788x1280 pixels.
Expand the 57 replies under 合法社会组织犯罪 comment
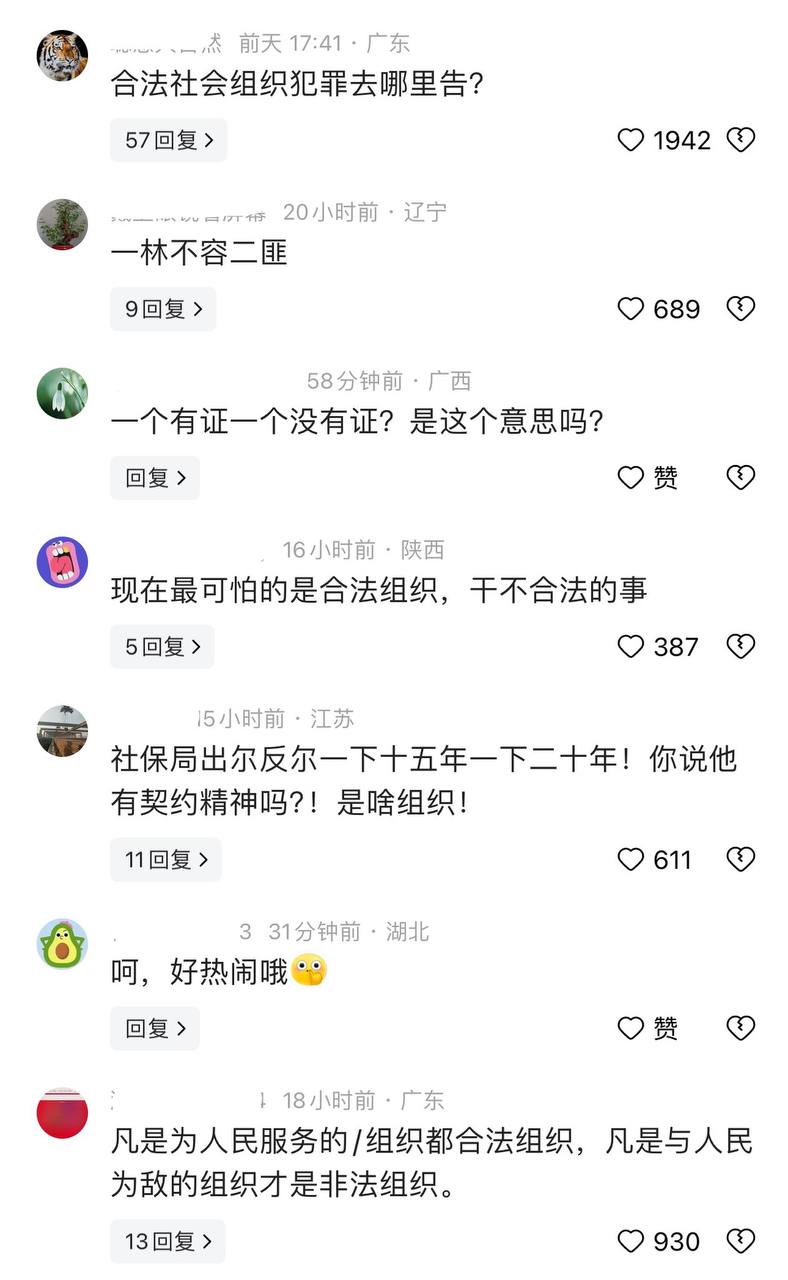click(x=168, y=140)
